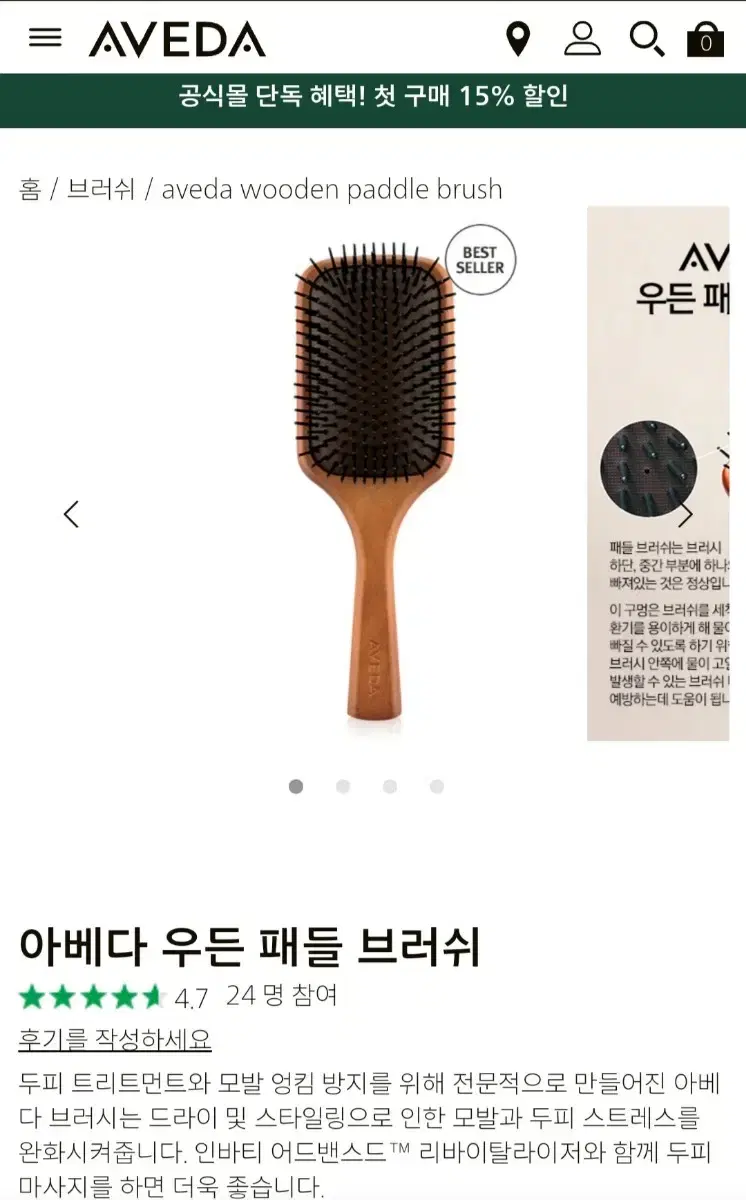This screenshot has width=746, height=1200.
Task: Open the store locator pin icon
Action: [x=516, y=40]
